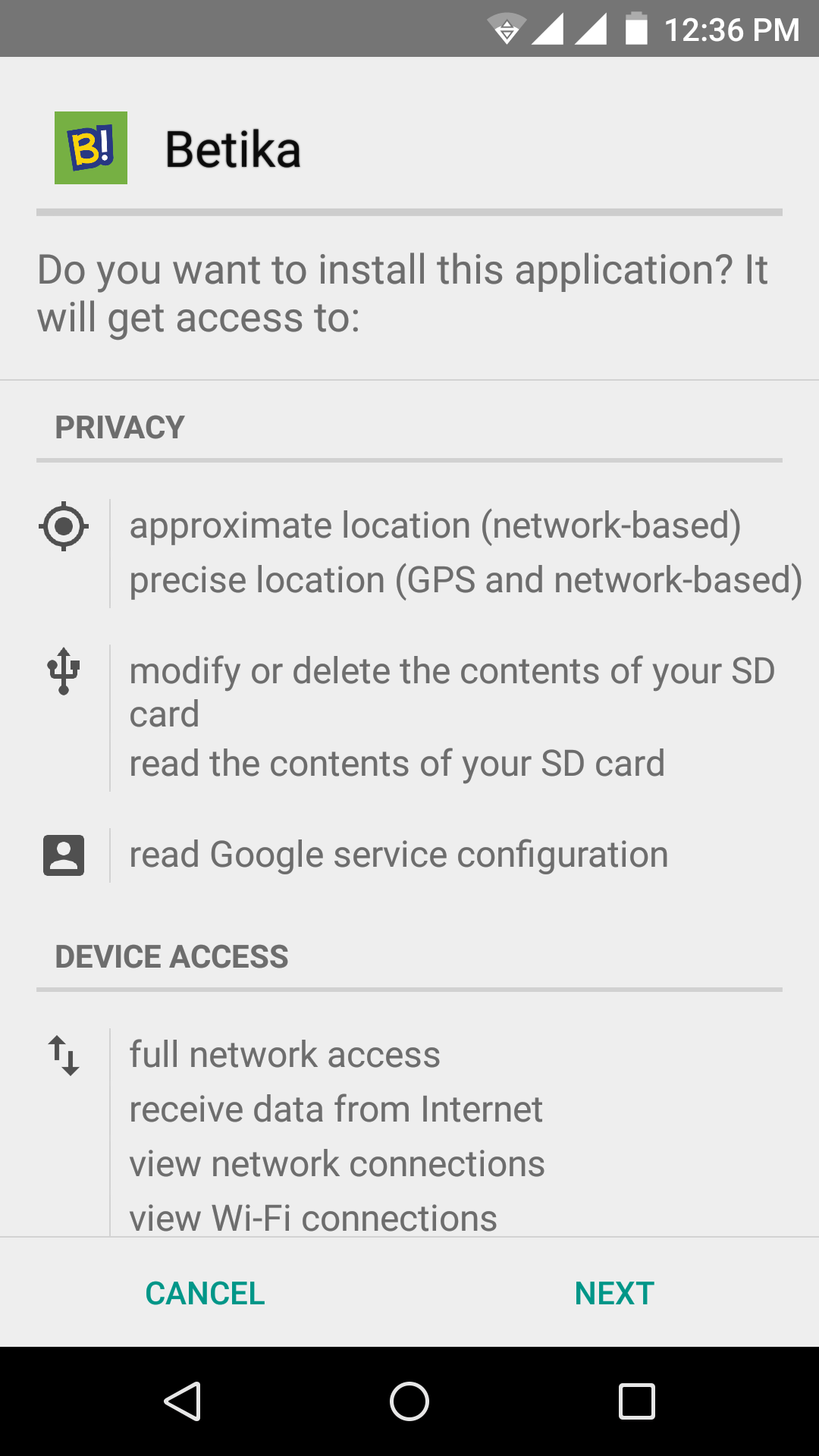Open recent apps from the navigation bar
The image size is (819, 1456).
[637, 1401]
